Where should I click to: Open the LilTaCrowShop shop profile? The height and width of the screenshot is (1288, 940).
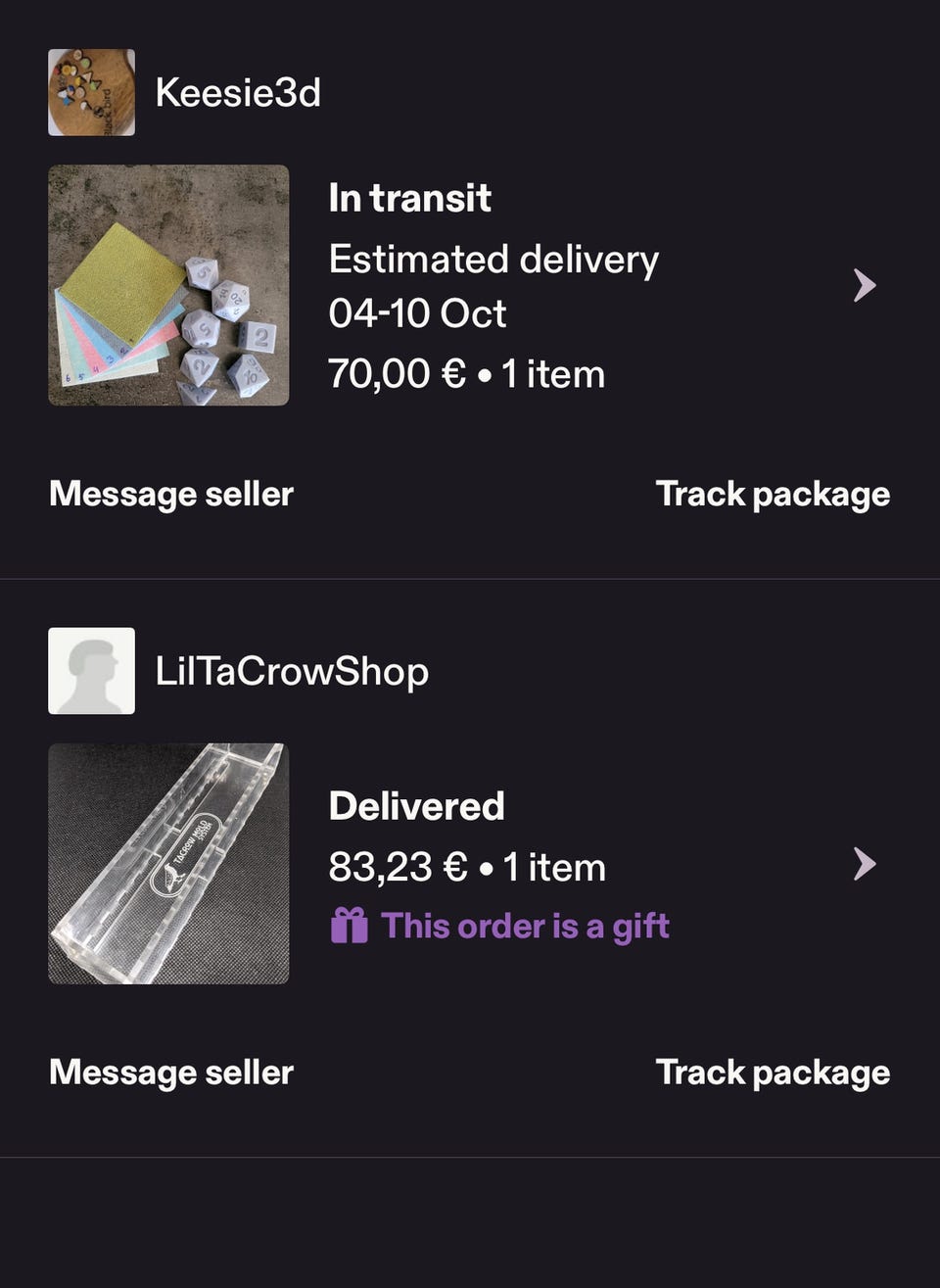coord(291,672)
